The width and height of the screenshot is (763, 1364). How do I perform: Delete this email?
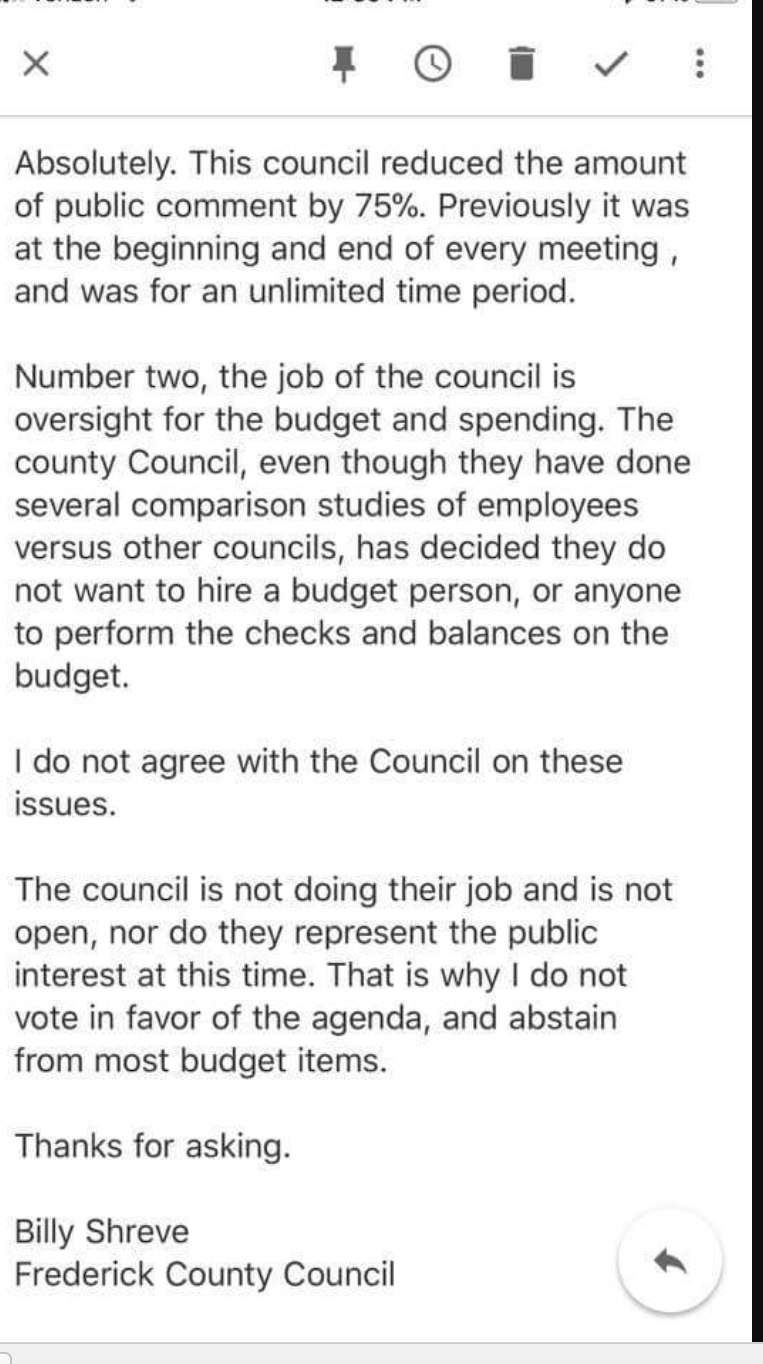pos(520,65)
